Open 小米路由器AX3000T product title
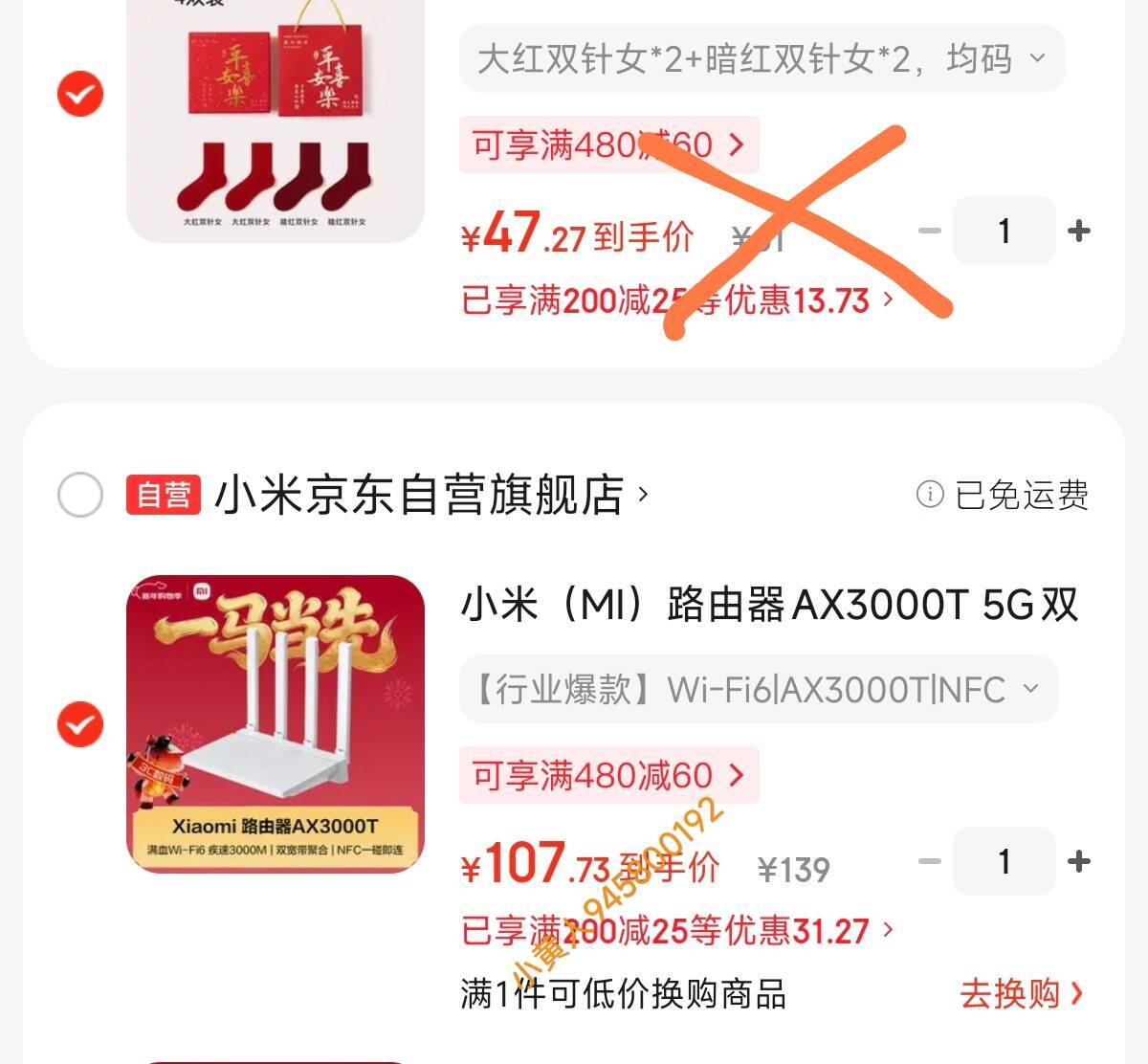1148x1064 pixels. 769,605
